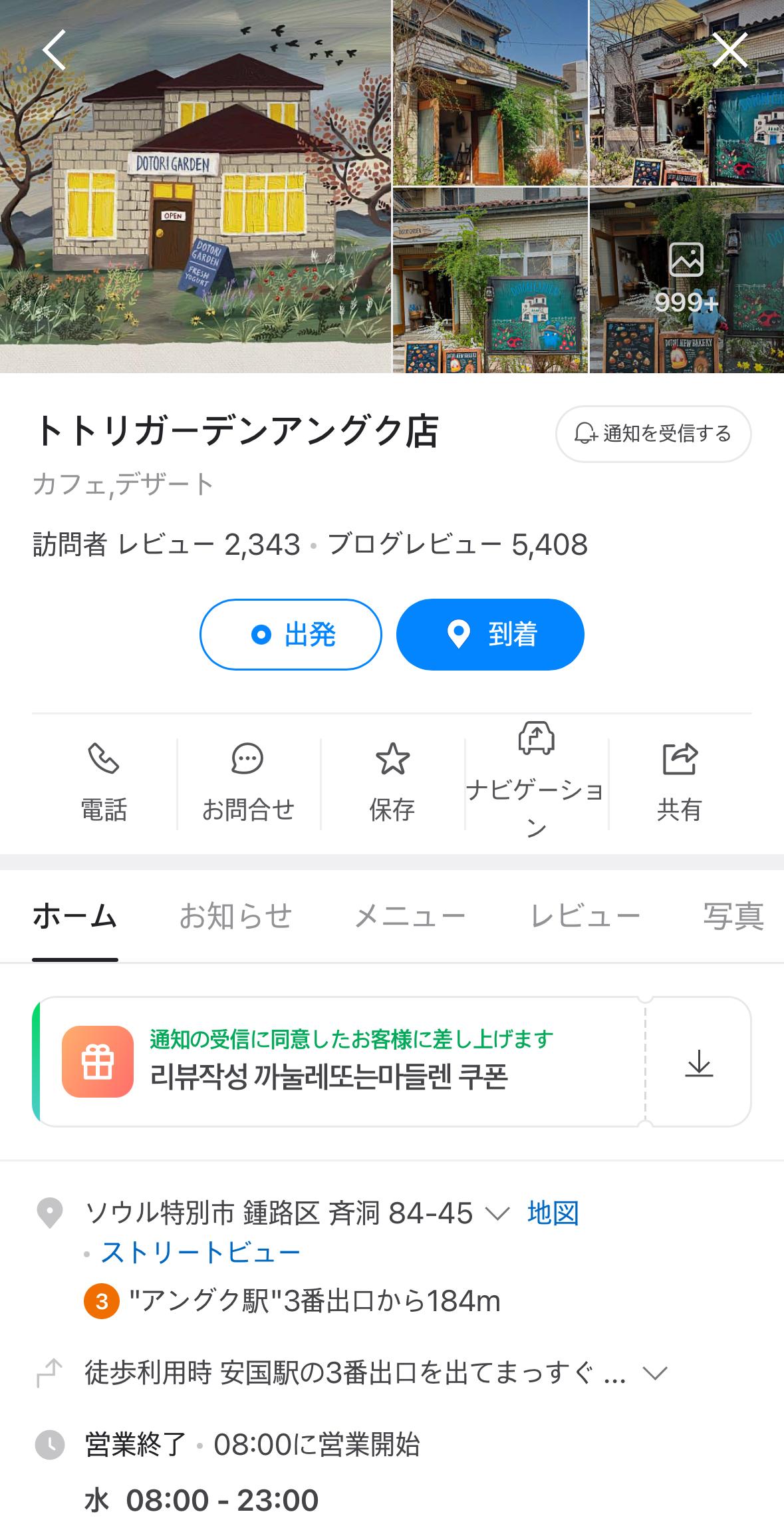Open ストリートビュー link
This screenshot has width=784, height=1534.
pyautogui.click(x=200, y=1253)
